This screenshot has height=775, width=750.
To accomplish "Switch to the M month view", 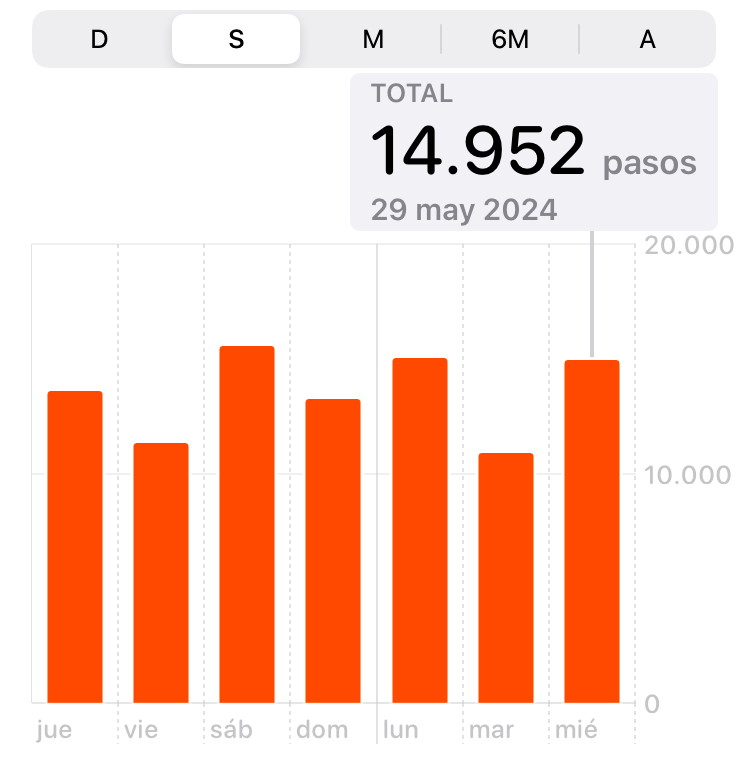I will [373, 40].
